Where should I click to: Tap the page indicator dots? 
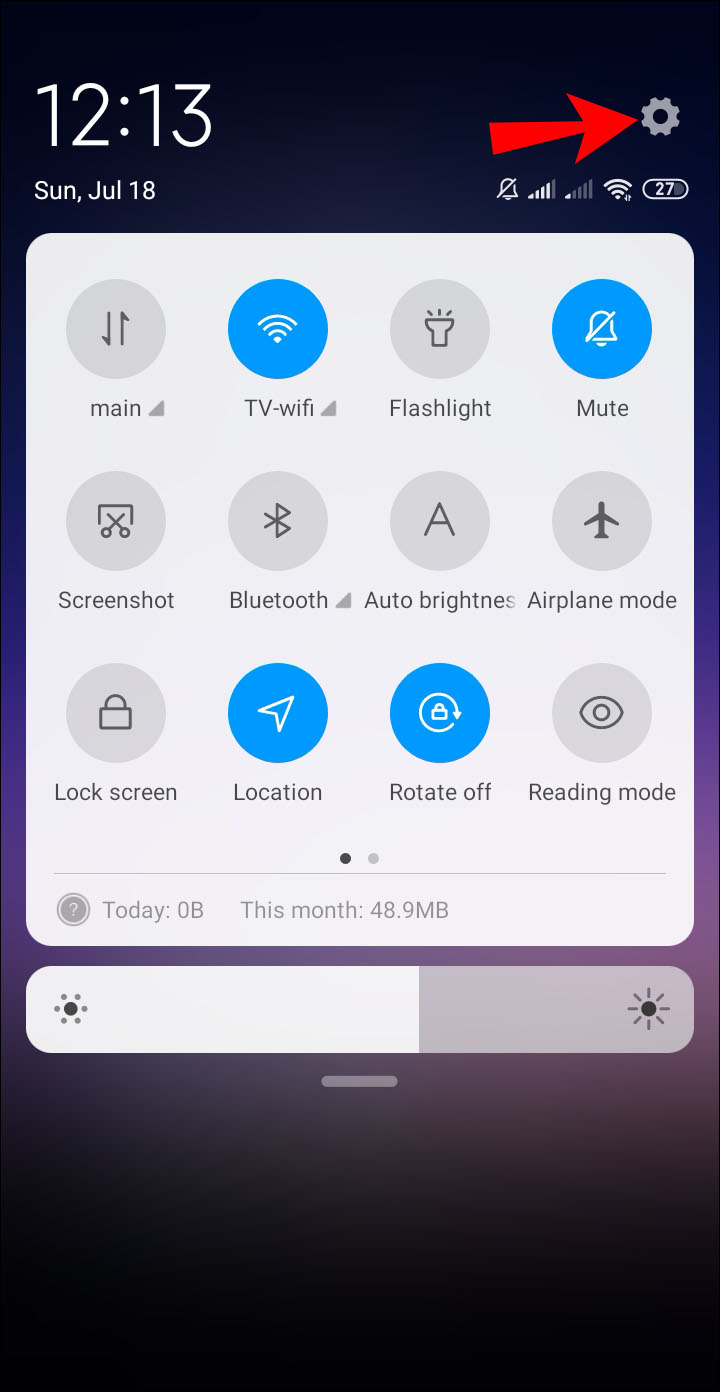pos(360,858)
